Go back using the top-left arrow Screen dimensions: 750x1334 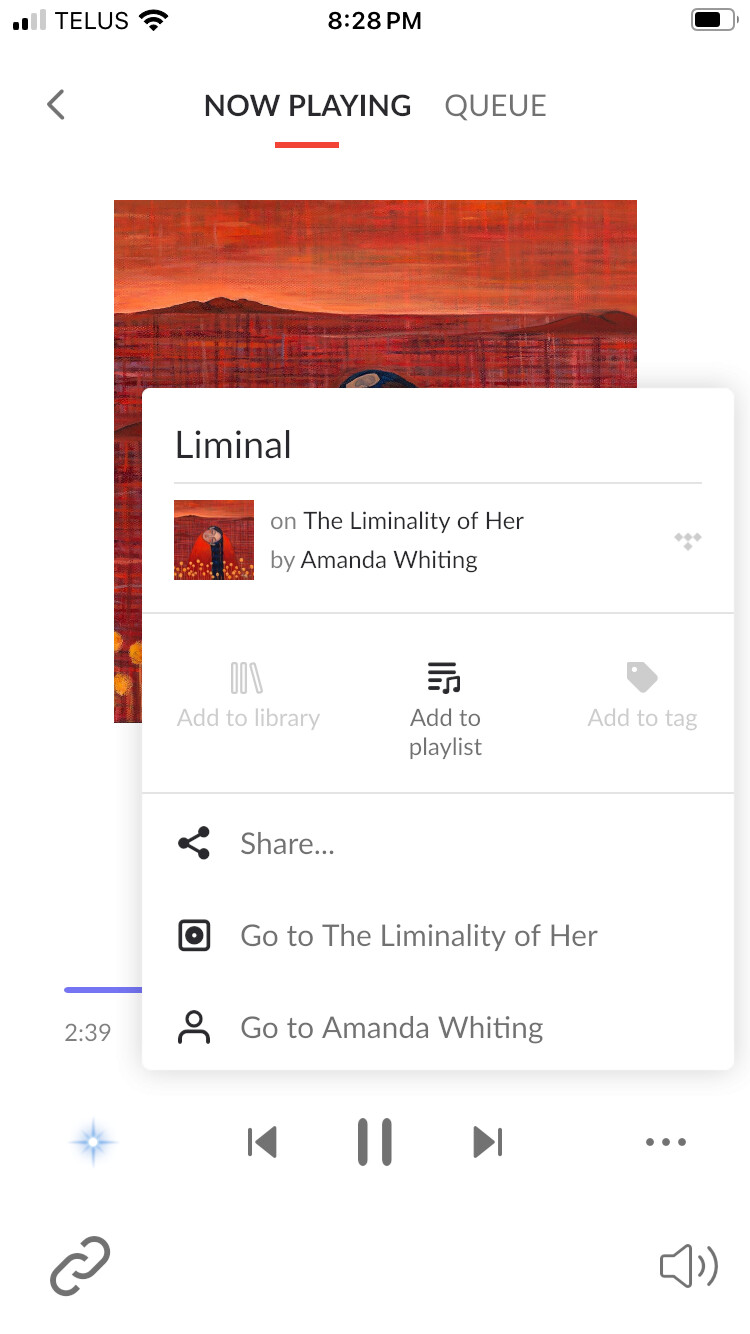(56, 105)
